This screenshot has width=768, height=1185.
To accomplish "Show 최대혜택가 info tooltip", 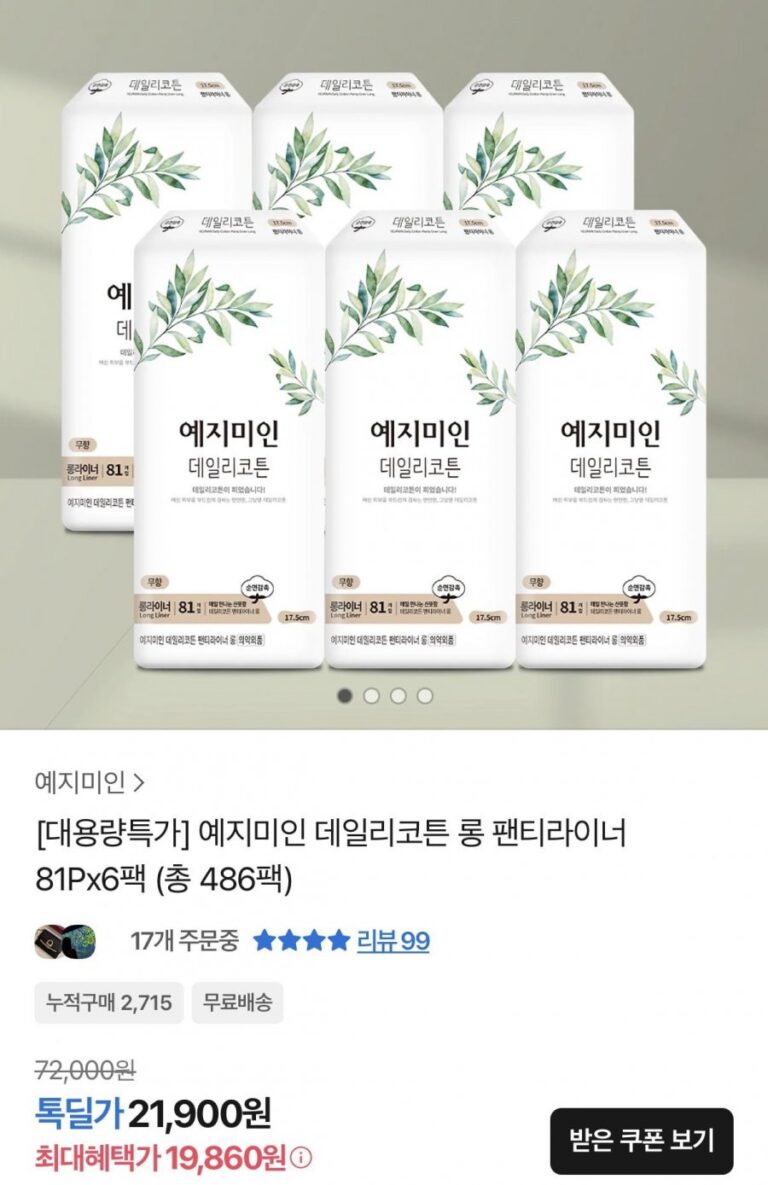I will pos(303,1160).
